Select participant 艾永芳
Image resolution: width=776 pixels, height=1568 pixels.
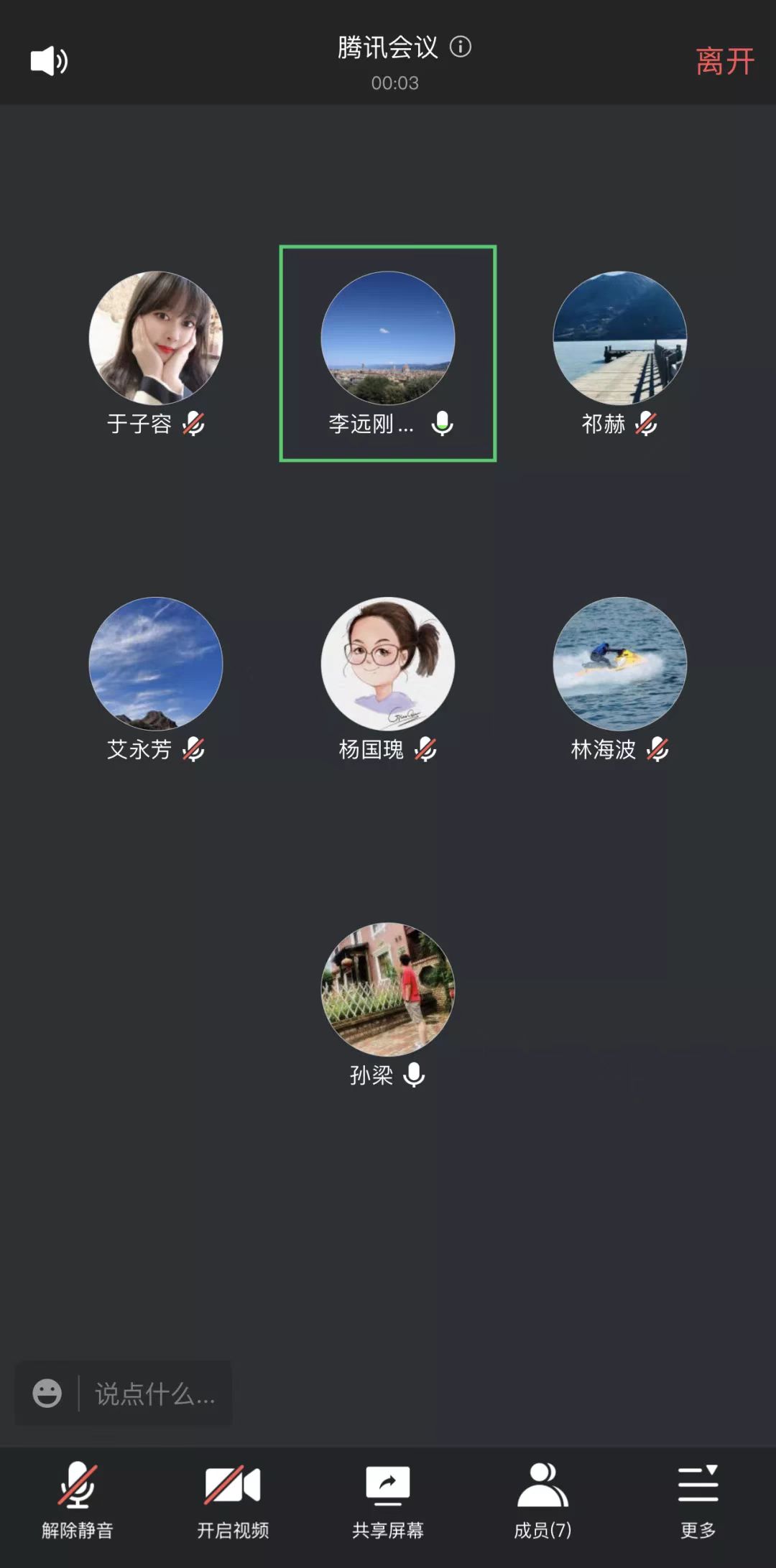tap(156, 664)
